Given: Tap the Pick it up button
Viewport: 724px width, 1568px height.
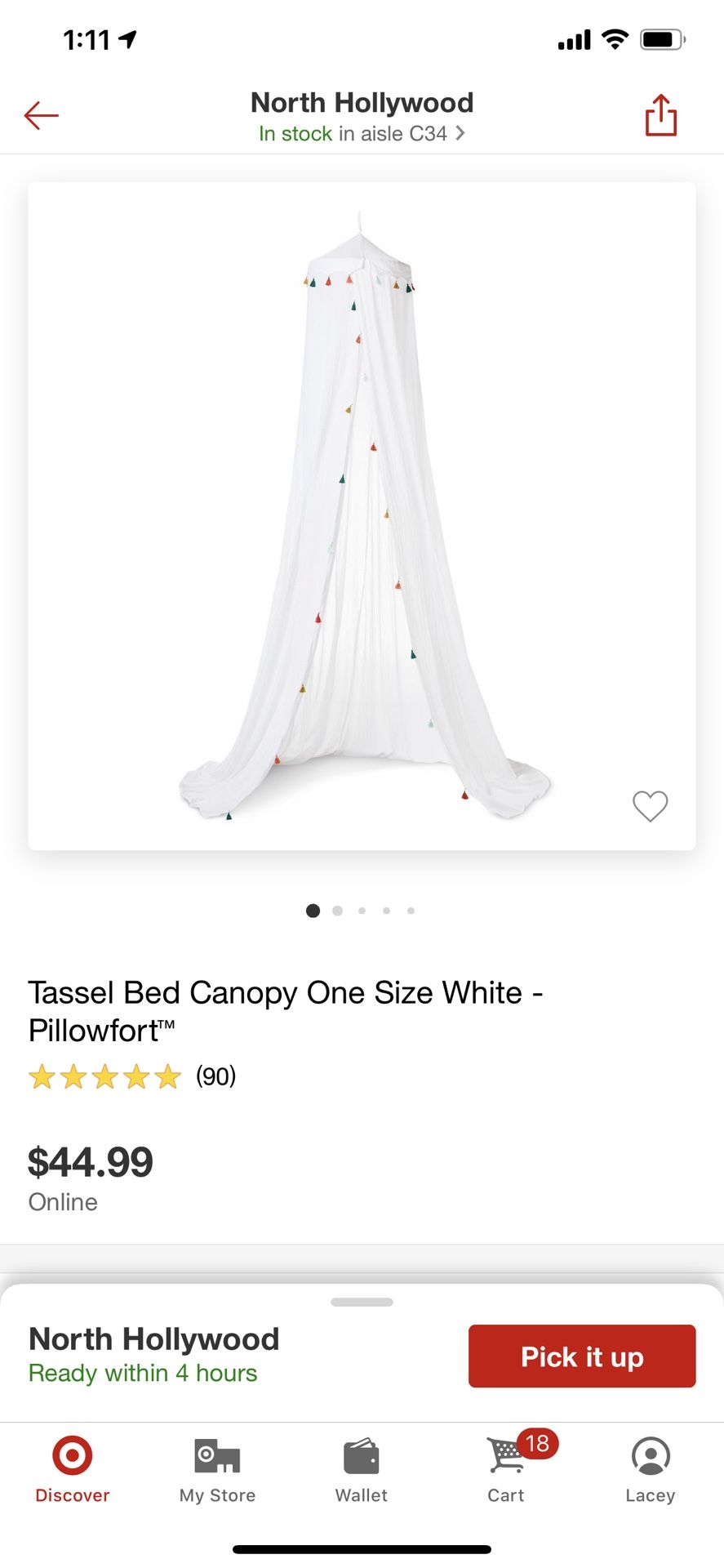Looking at the screenshot, I should click(582, 1356).
